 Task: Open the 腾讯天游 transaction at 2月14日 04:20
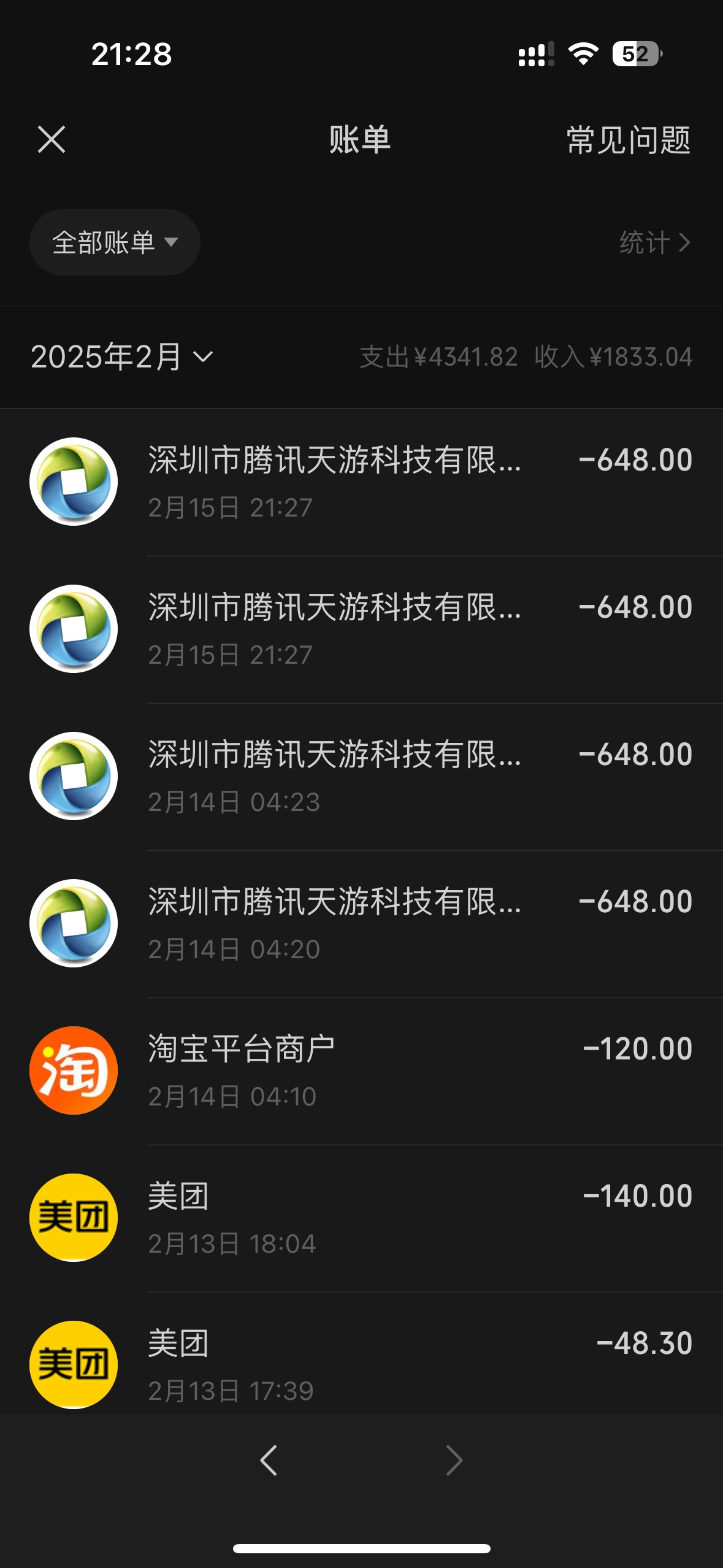click(361, 924)
